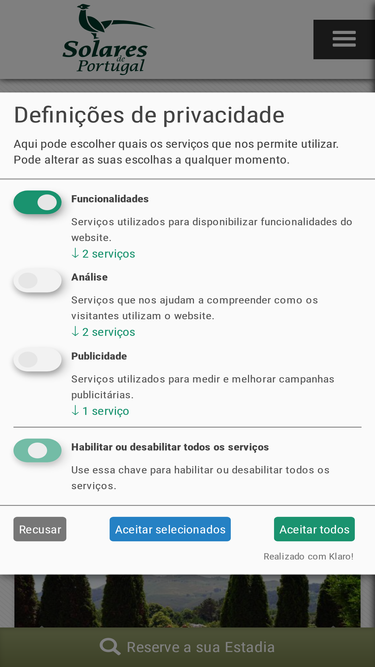Toggle the enable or disable all services switch
This screenshot has width=375, height=667.
pyautogui.click(x=37, y=450)
